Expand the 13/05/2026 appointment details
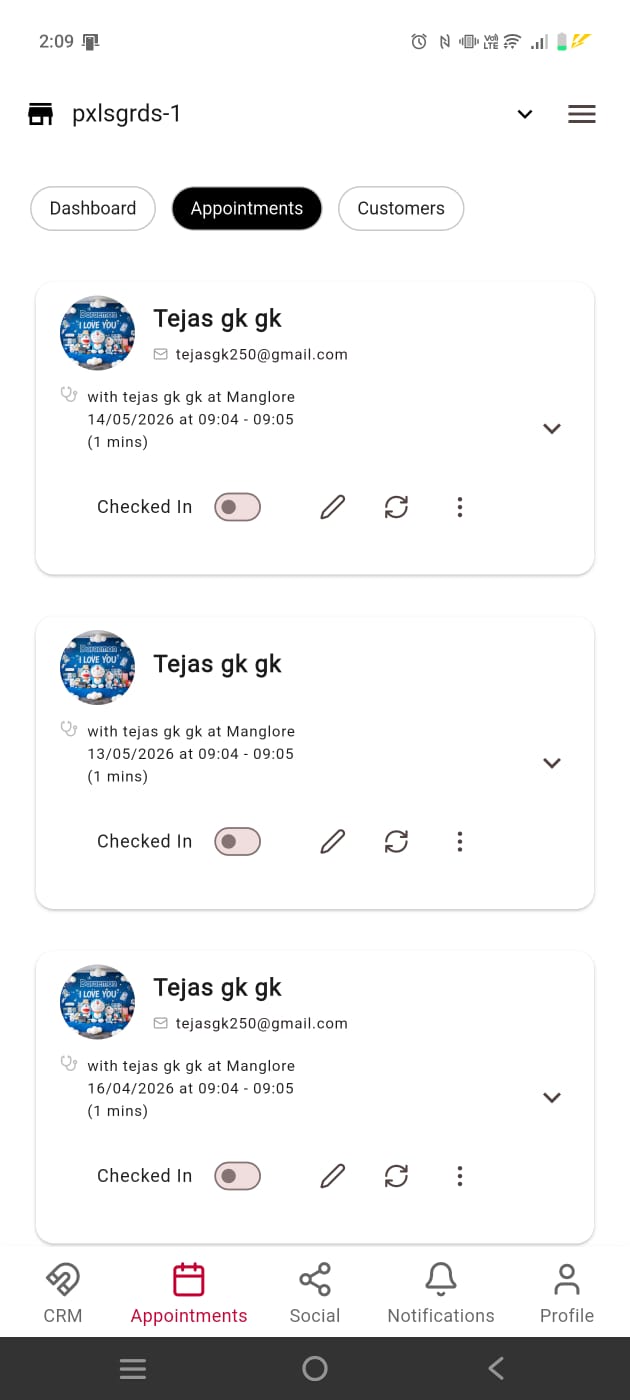The image size is (630, 1400). pos(551,763)
